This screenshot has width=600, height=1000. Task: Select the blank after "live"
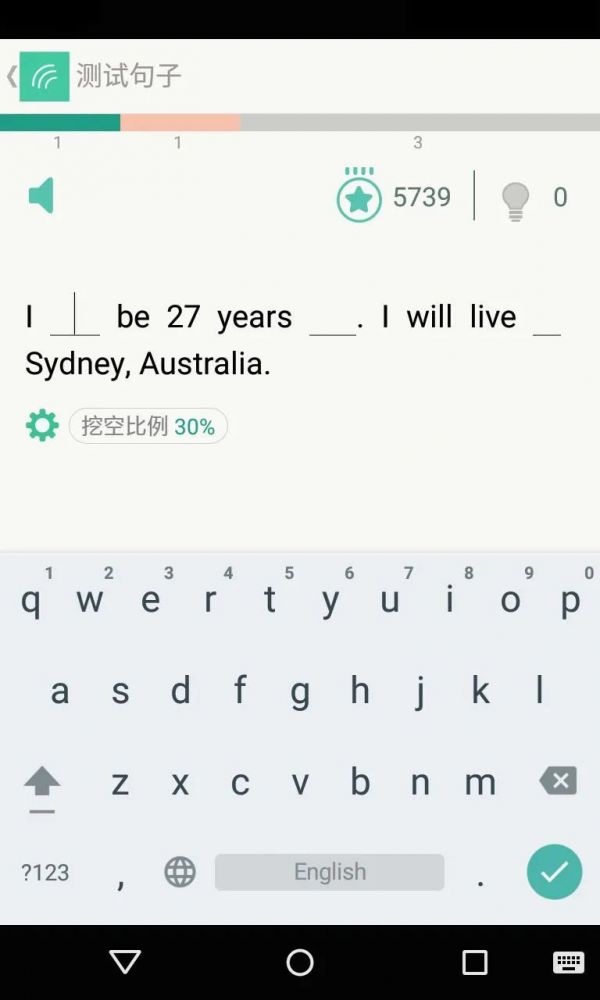546,320
